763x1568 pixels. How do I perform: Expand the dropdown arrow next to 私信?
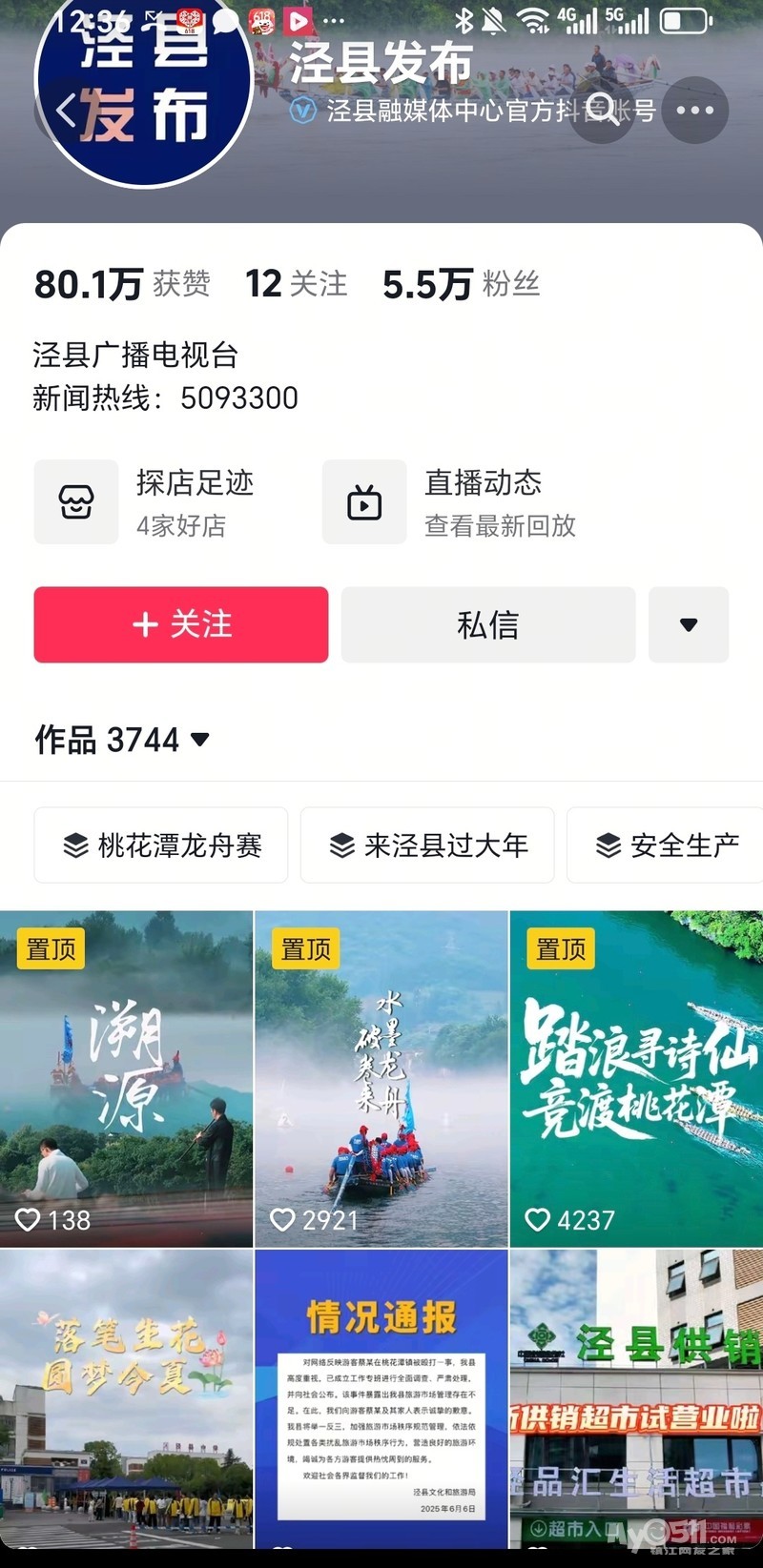click(689, 624)
